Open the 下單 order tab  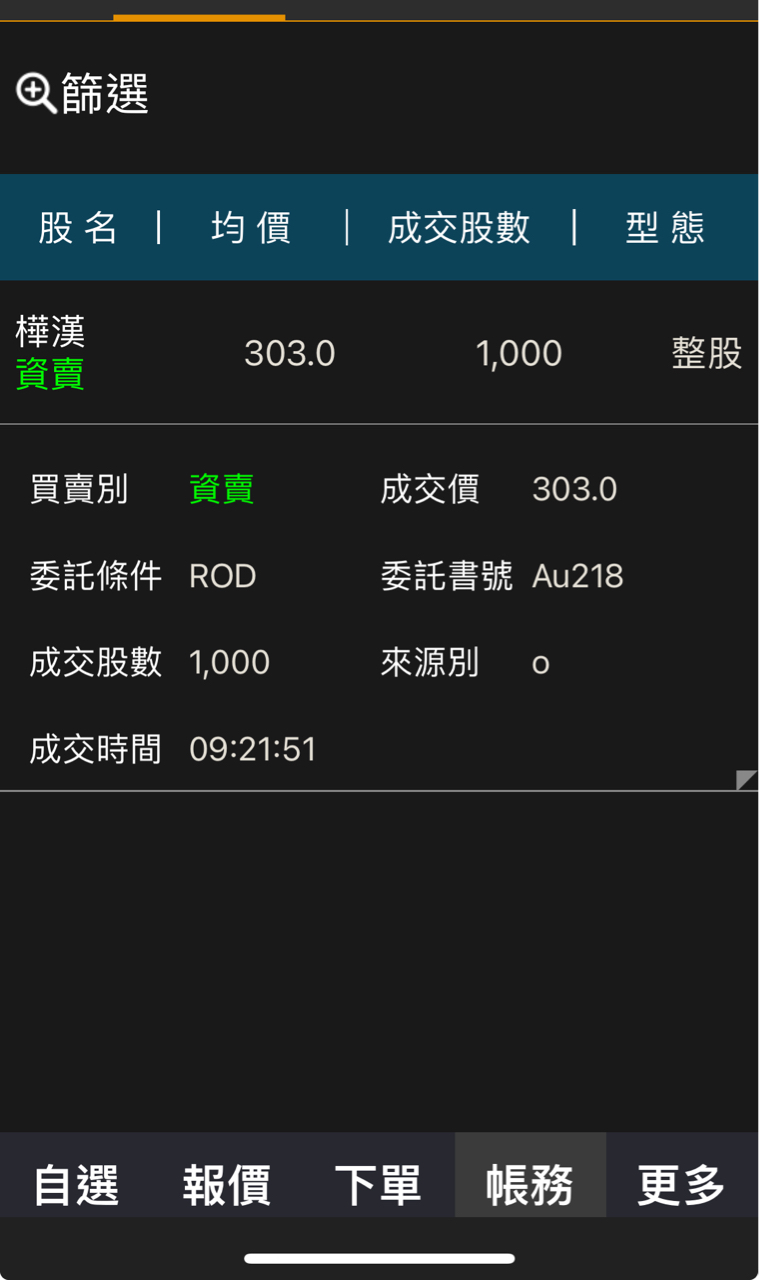click(378, 1185)
